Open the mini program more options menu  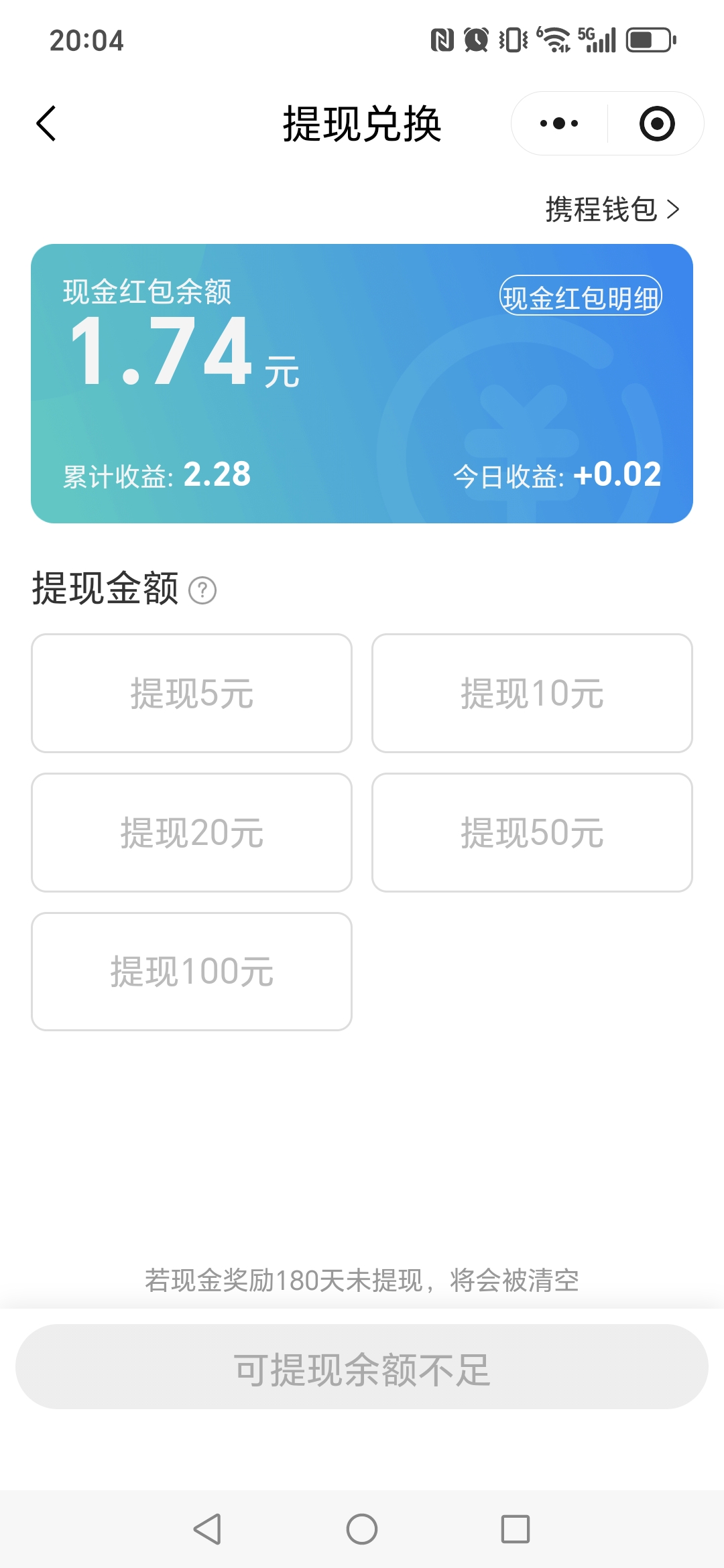559,124
